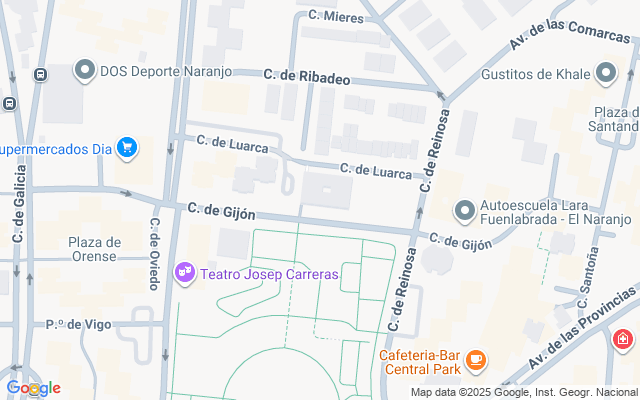Open the Cafeteria-Bar Central Park marker
The height and width of the screenshot is (400, 640).
[476, 359]
